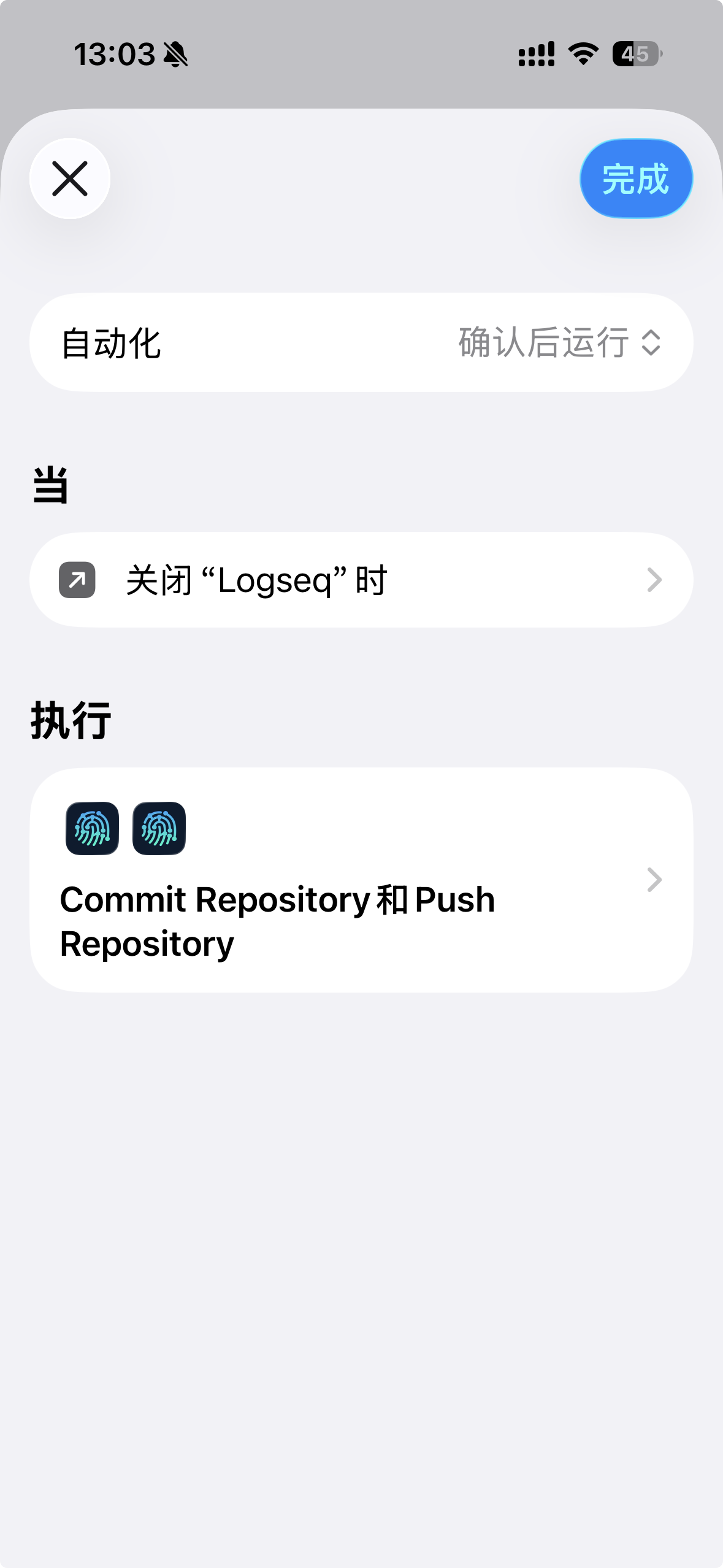The height and width of the screenshot is (1568, 723).
Task: Tap 完成 to save the automation
Action: click(x=636, y=179)
